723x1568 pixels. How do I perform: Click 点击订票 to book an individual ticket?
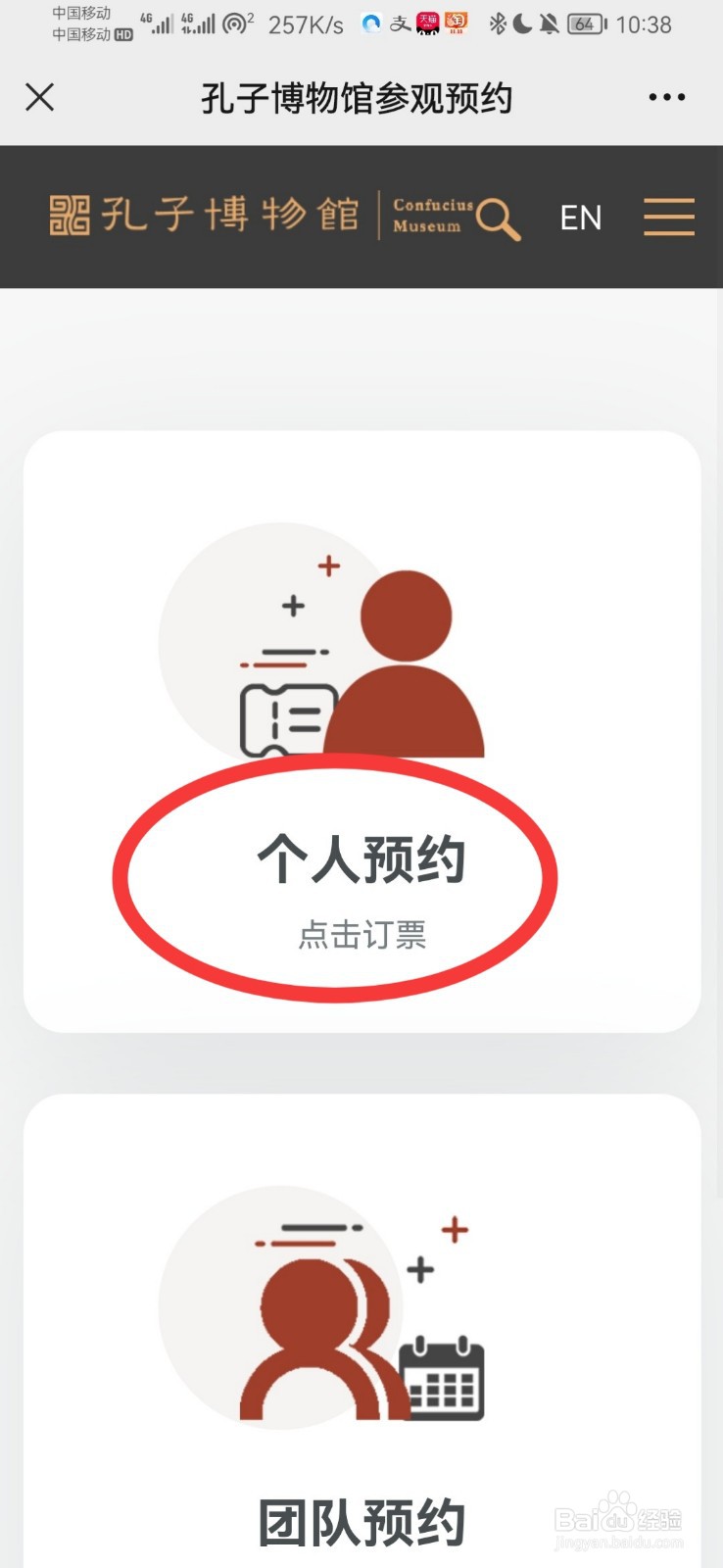coord(362,936)
